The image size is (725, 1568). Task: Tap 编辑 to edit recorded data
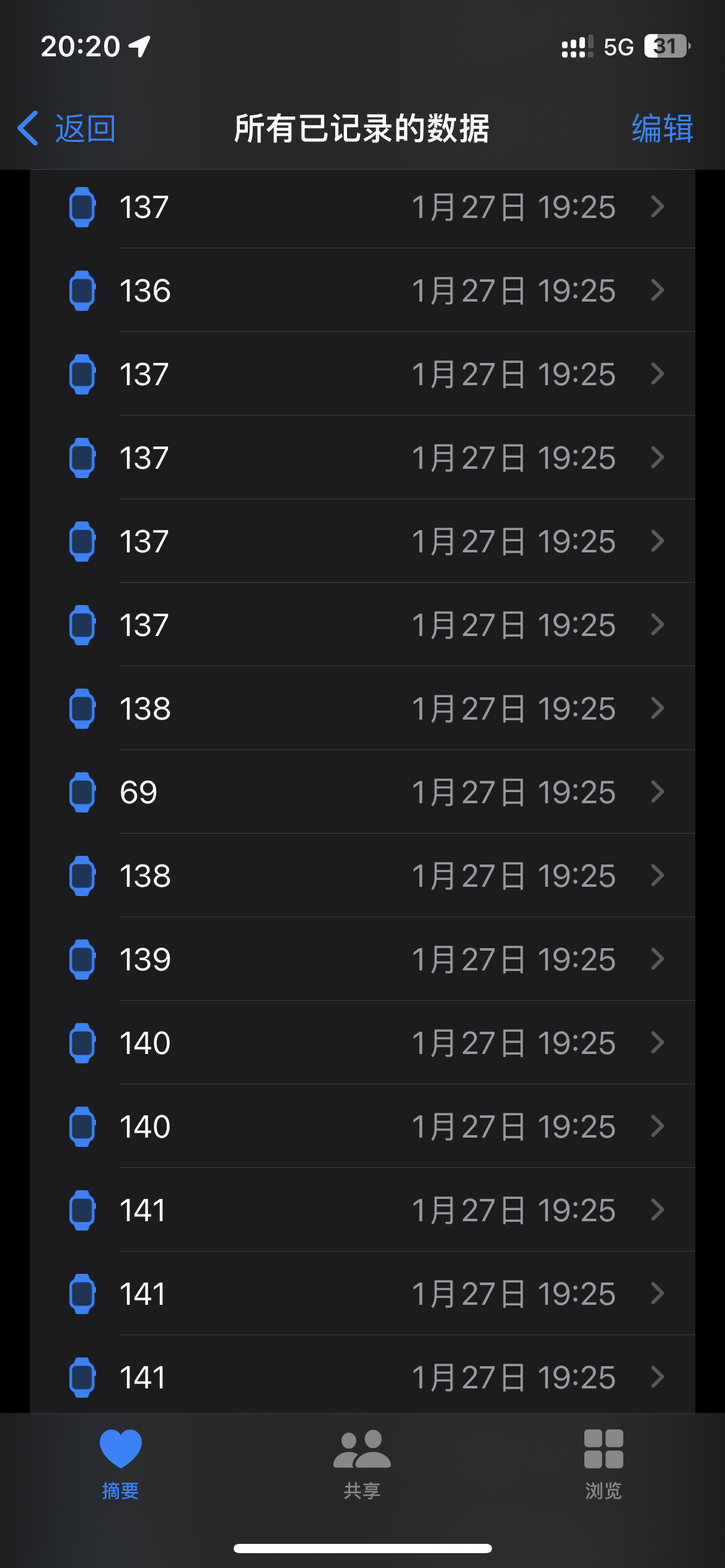pyautogui.click(x=662, y=129)
